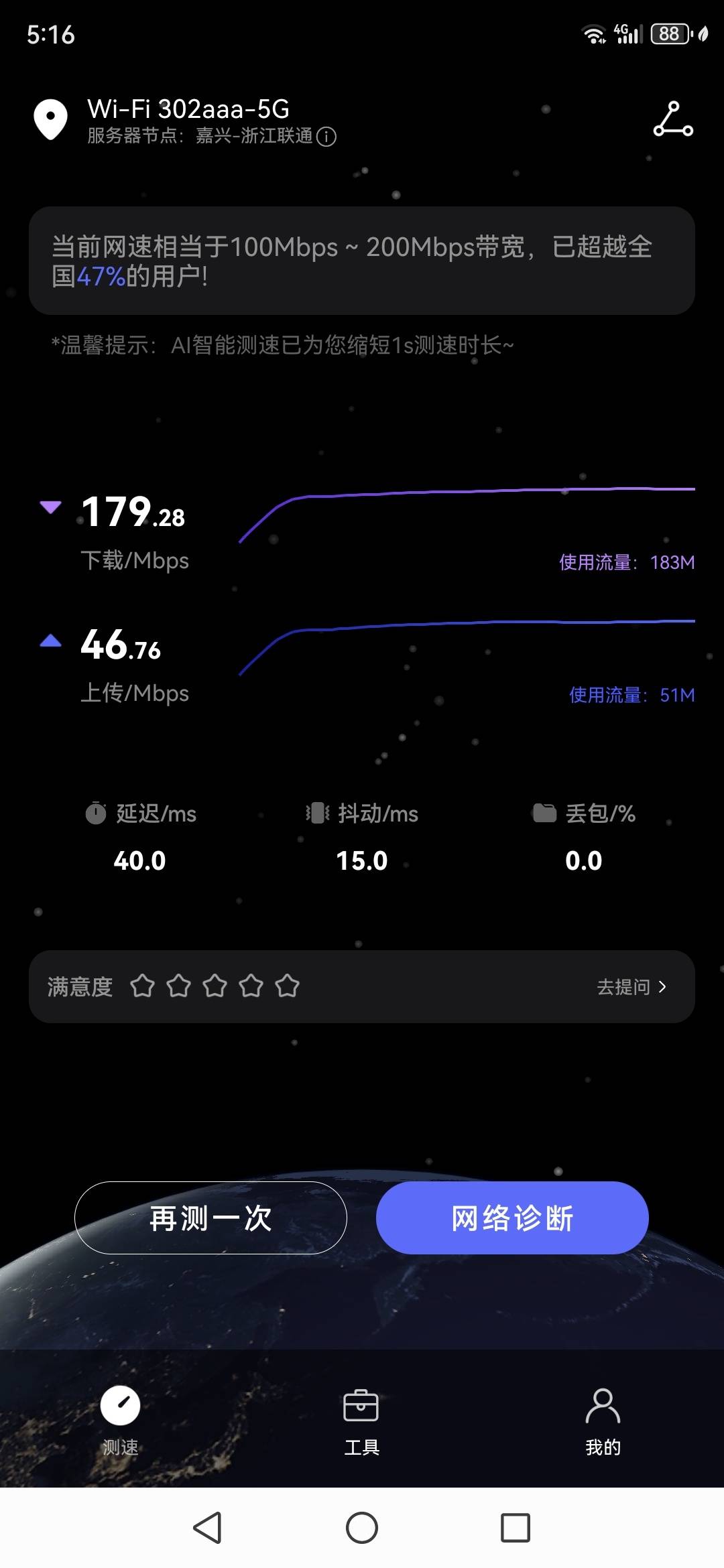Open the route trace icon at top right
Viewport: 724px width, 1568px height.
[673, 119]
